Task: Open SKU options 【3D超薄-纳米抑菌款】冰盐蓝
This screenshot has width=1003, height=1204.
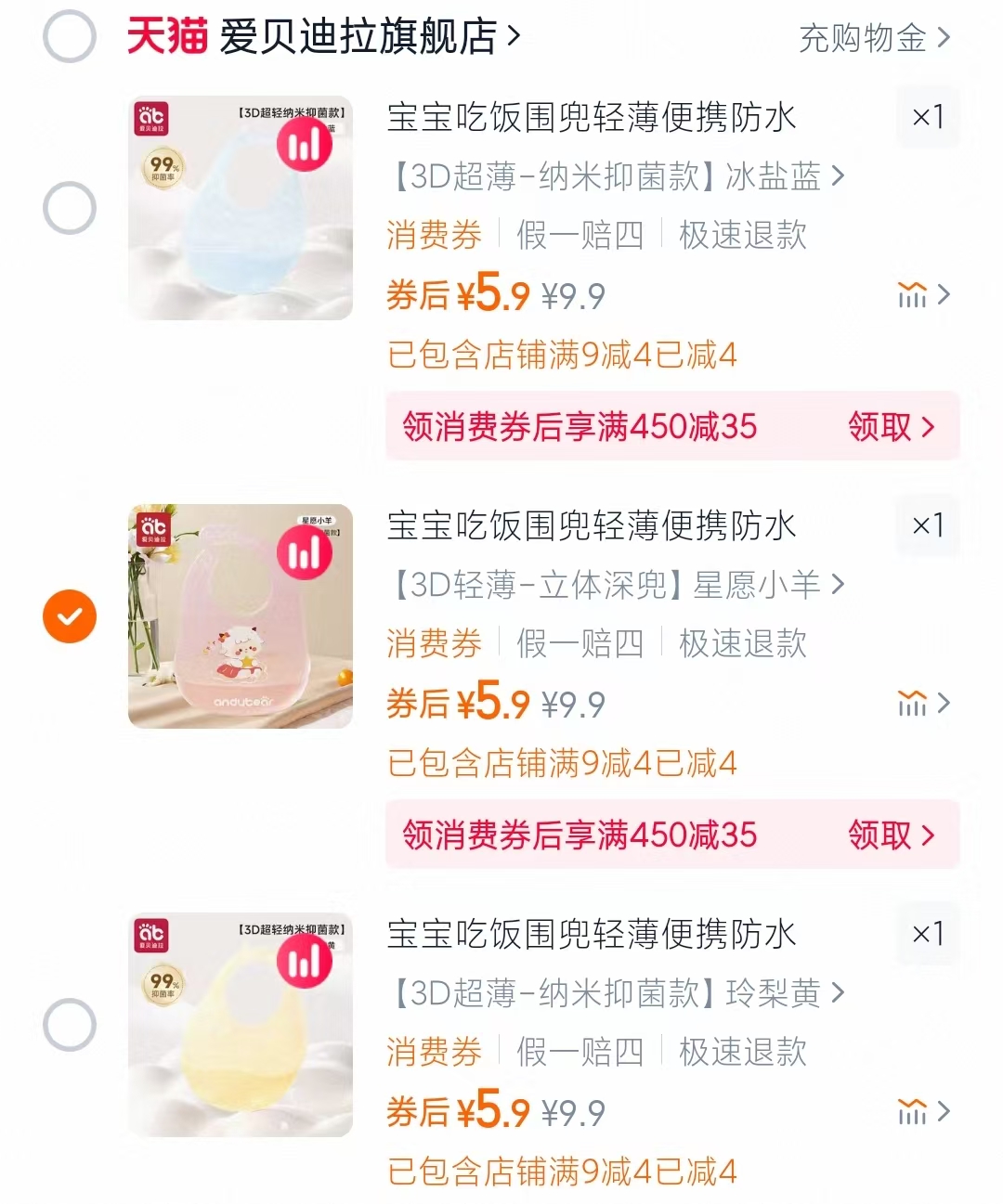Action: [x=613, y=176]
